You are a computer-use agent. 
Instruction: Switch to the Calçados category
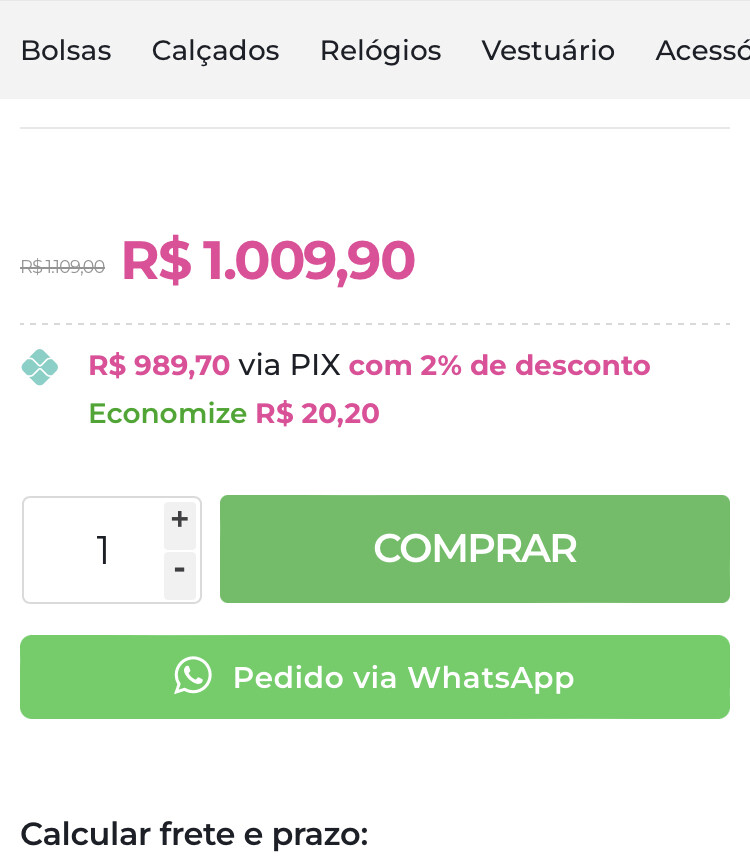(x=215, y=50)
